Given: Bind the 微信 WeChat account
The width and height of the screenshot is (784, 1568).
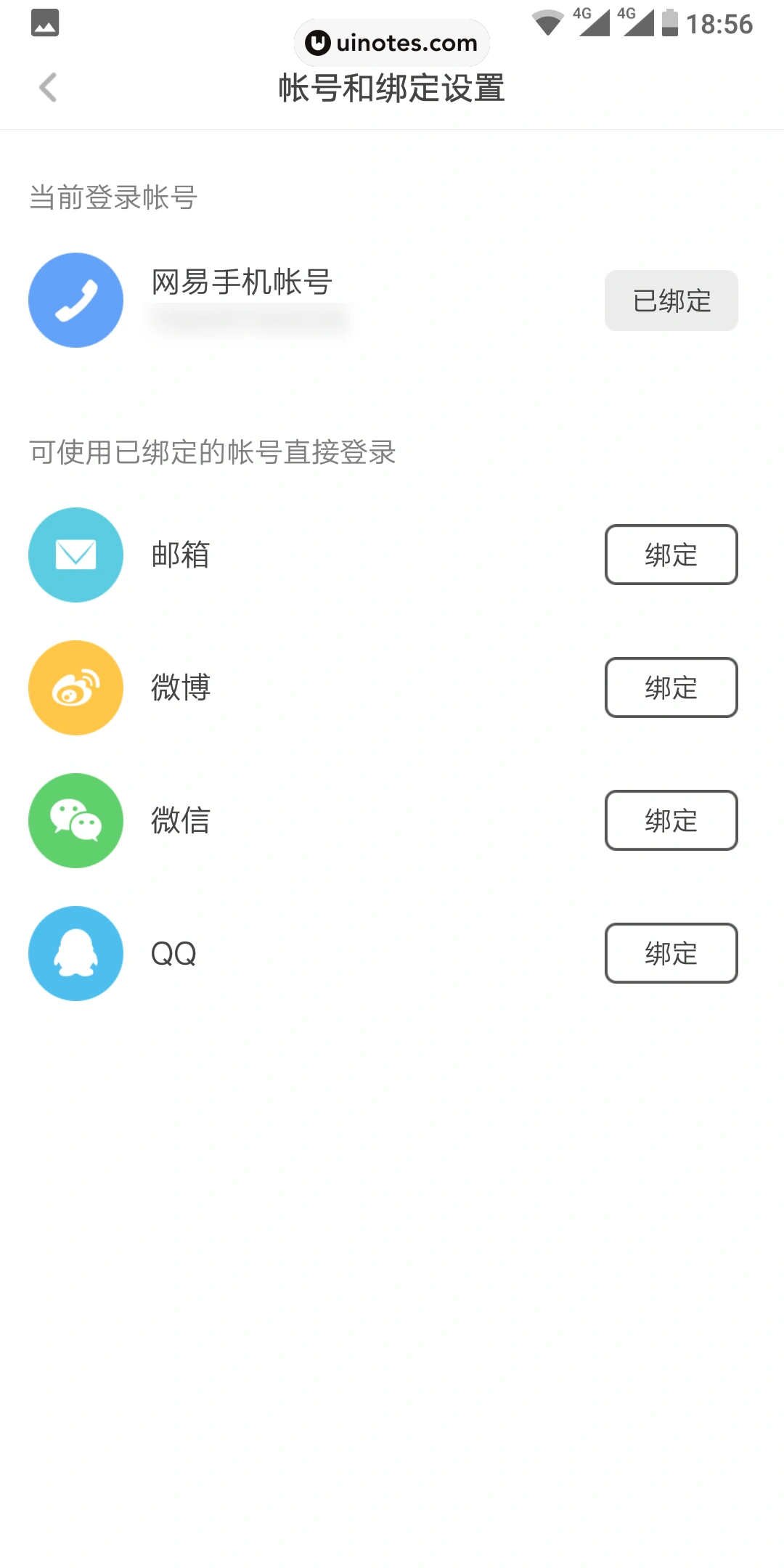Looking at the screenshot, I should point(670,820).
